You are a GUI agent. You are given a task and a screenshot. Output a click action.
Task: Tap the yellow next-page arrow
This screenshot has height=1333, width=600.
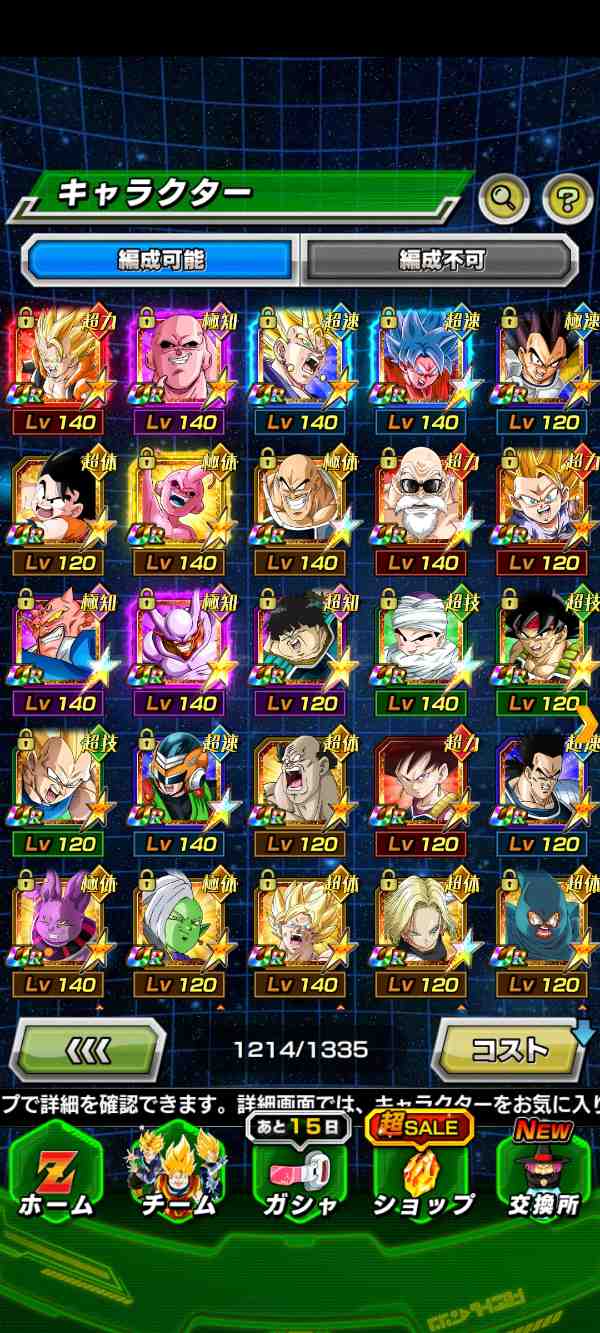(x=588, y=722)
